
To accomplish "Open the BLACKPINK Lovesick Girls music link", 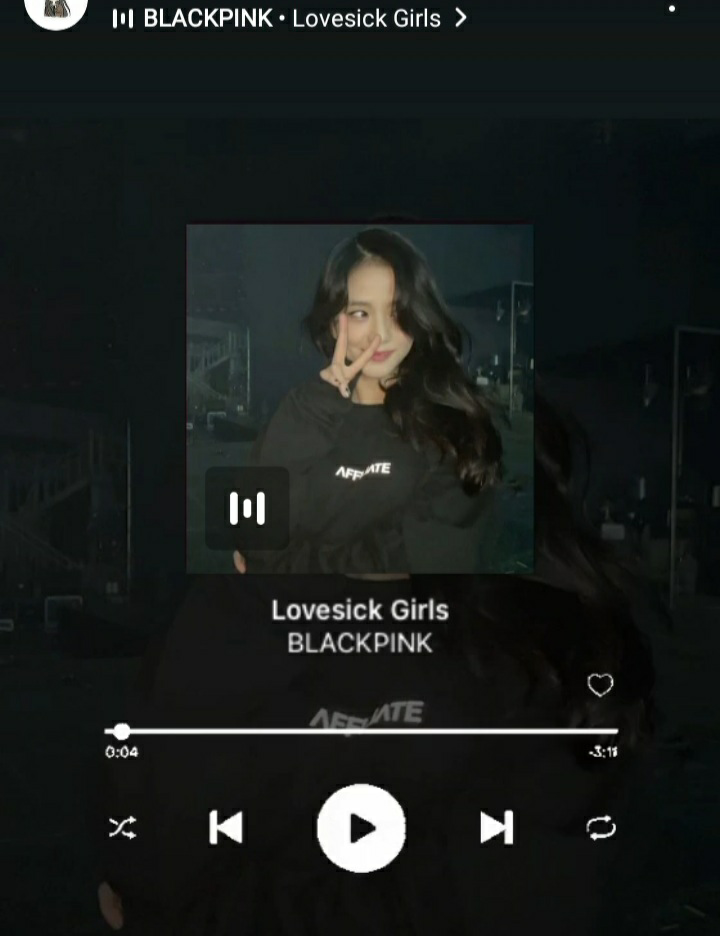I will [290, 18].
